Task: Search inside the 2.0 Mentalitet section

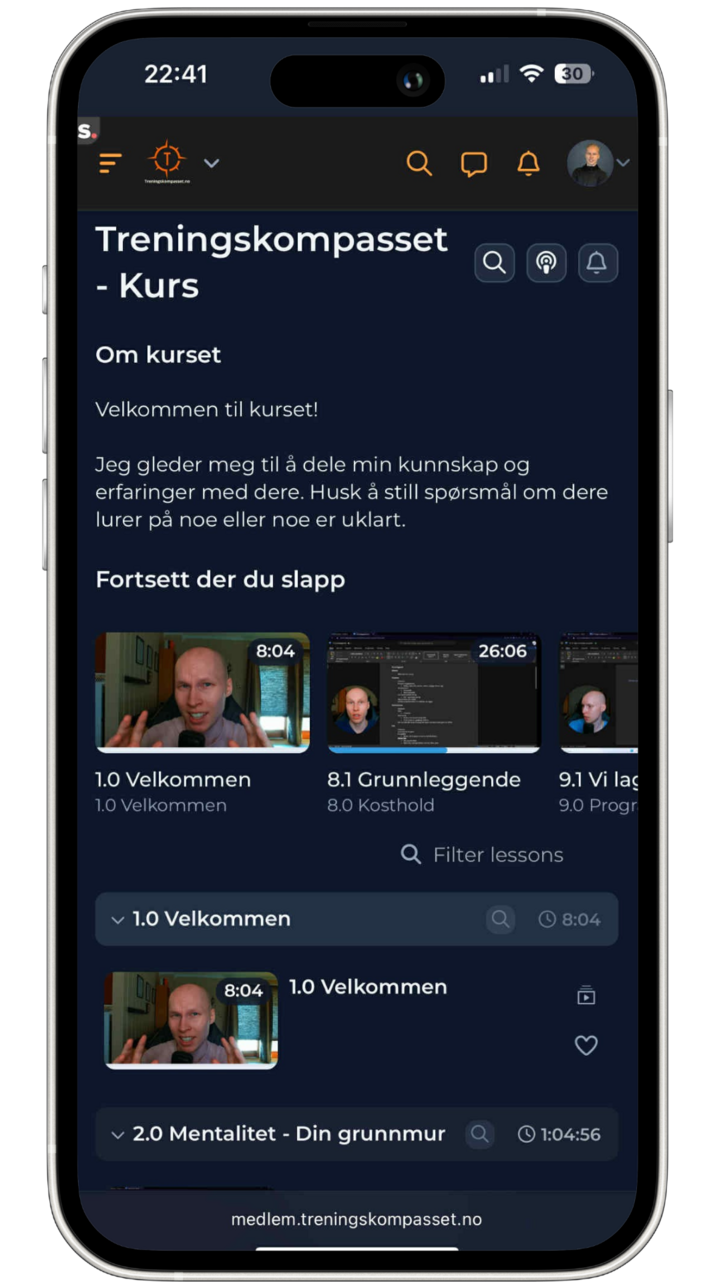Action: [x=480, y=1134]
